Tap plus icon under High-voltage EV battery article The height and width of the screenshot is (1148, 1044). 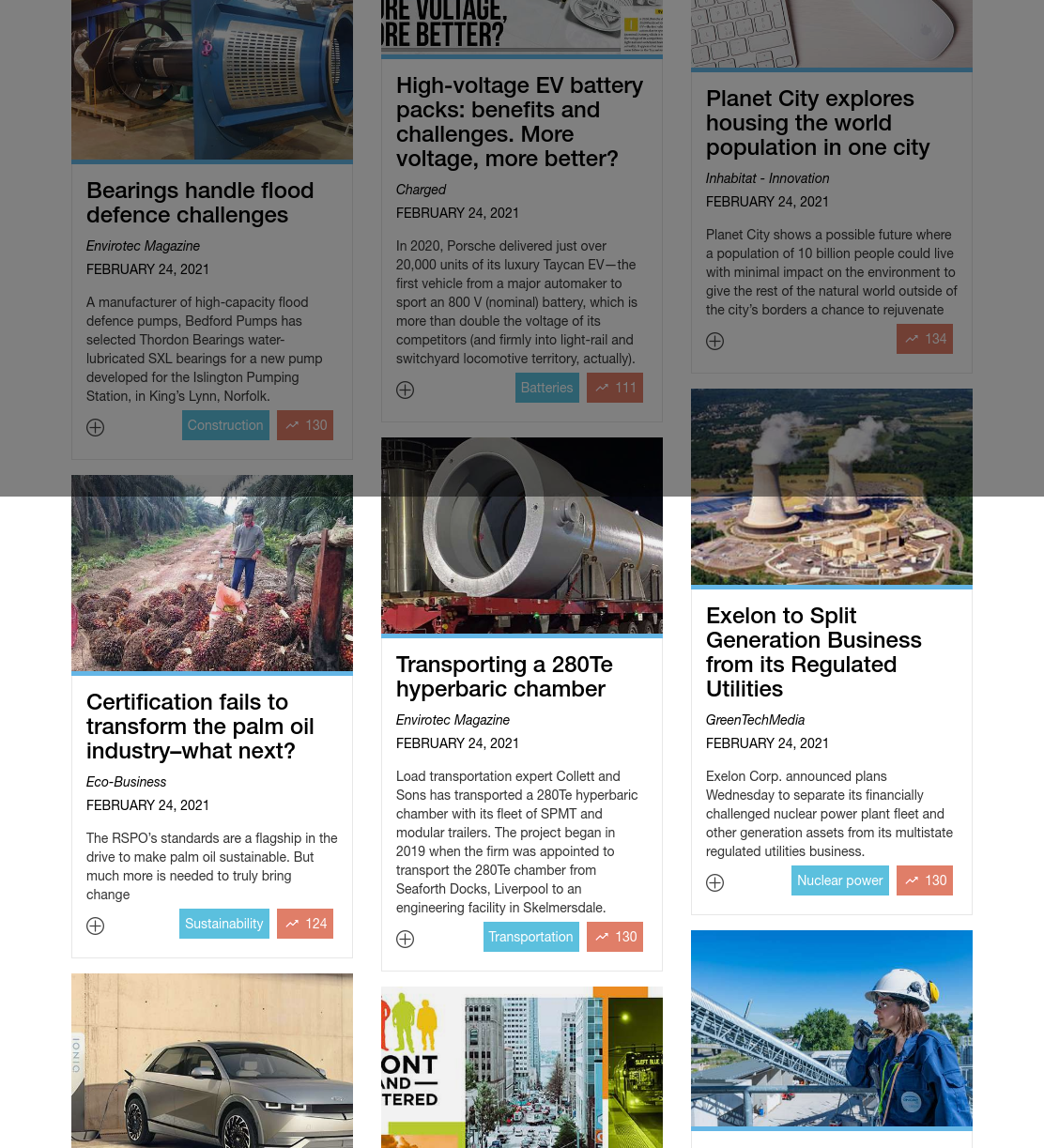[406, 390]
